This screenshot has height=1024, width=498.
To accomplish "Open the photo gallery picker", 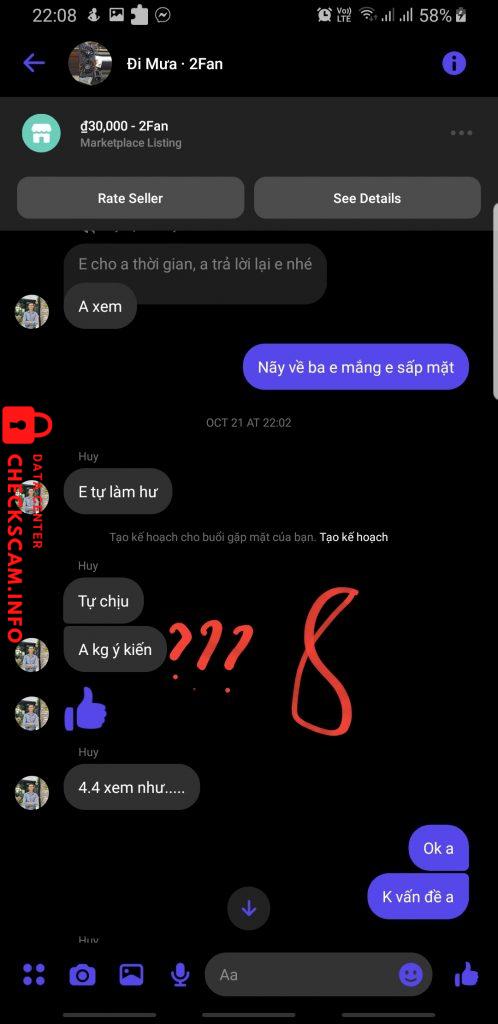I will (131, 974).
